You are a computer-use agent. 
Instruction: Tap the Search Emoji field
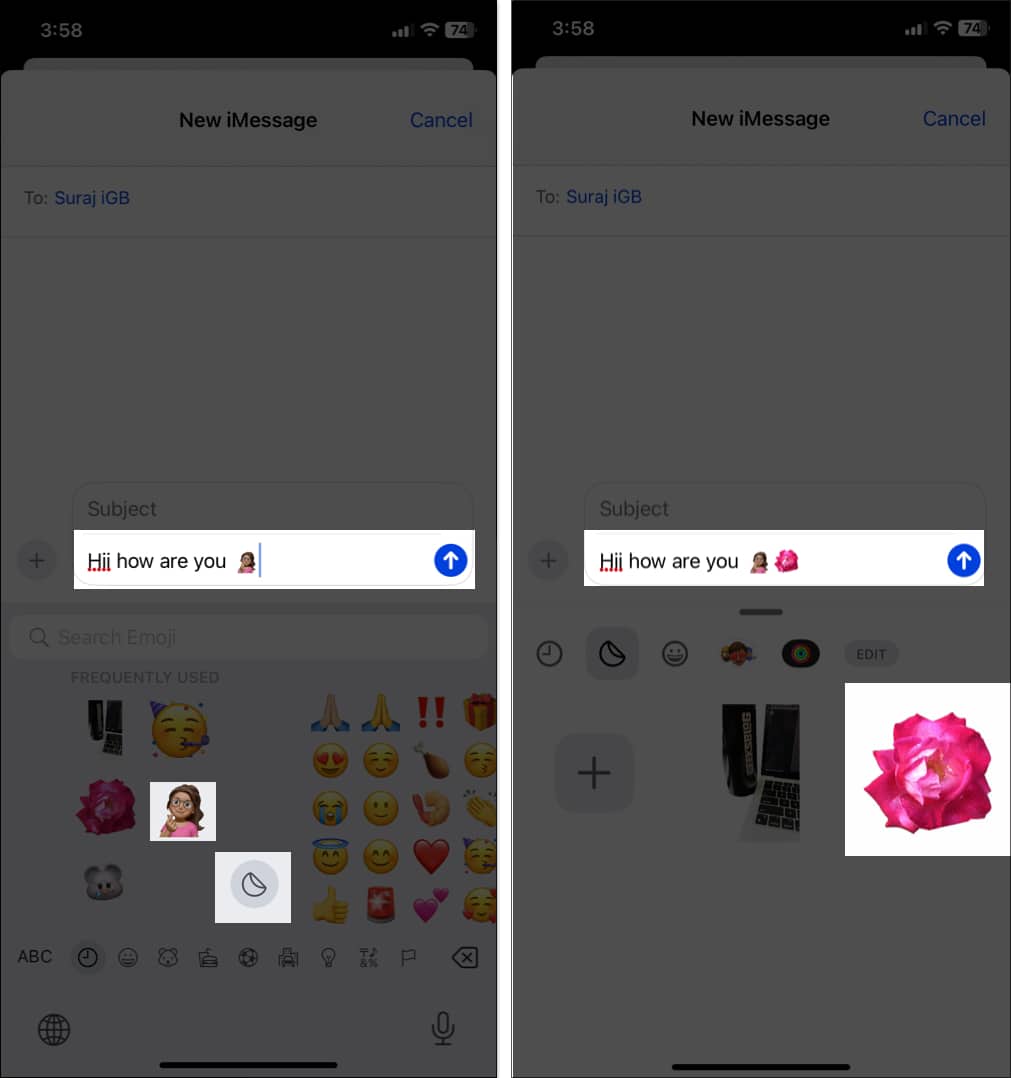click(248, 637)
